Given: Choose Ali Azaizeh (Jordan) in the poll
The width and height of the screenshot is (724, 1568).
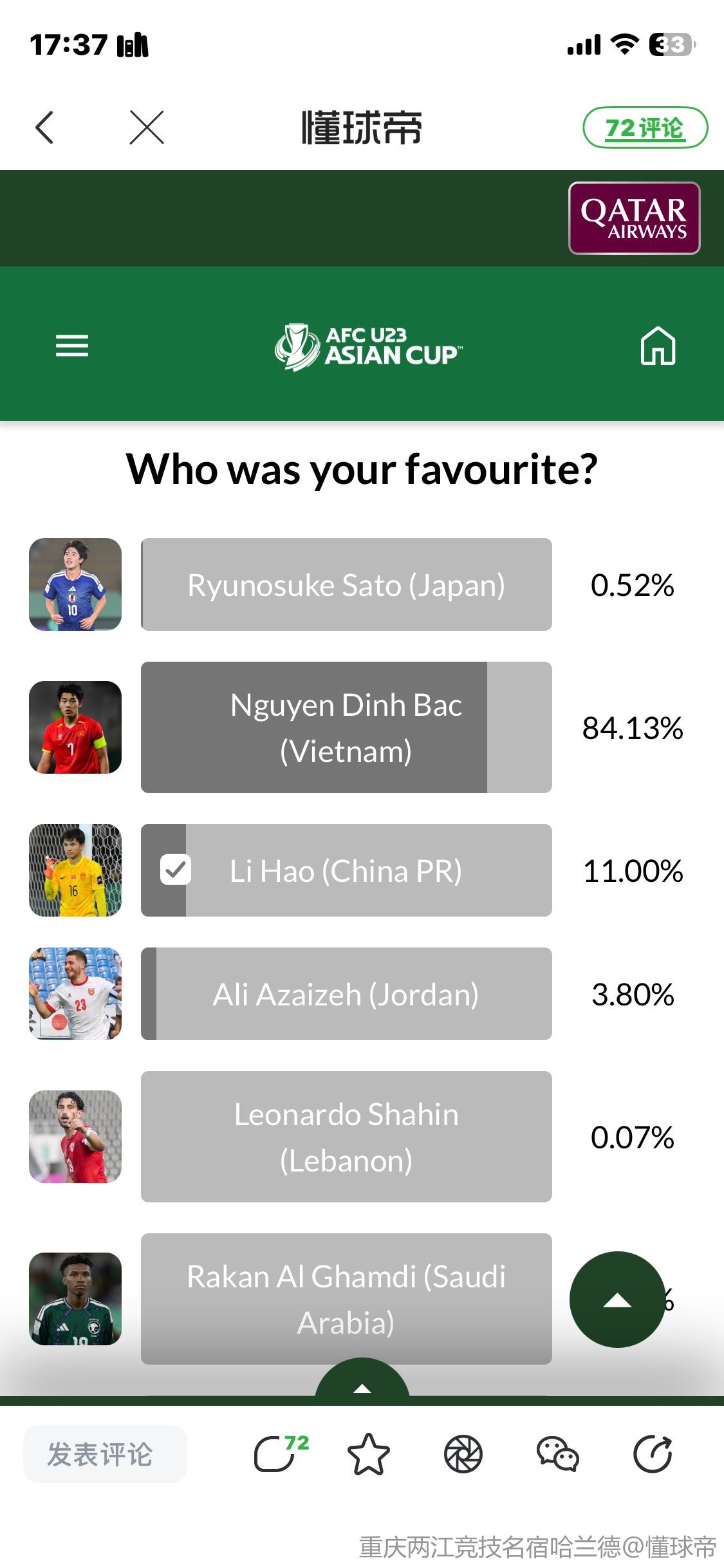Looking at the screenshot, I should pyautogui.click(x=346, y=994).
